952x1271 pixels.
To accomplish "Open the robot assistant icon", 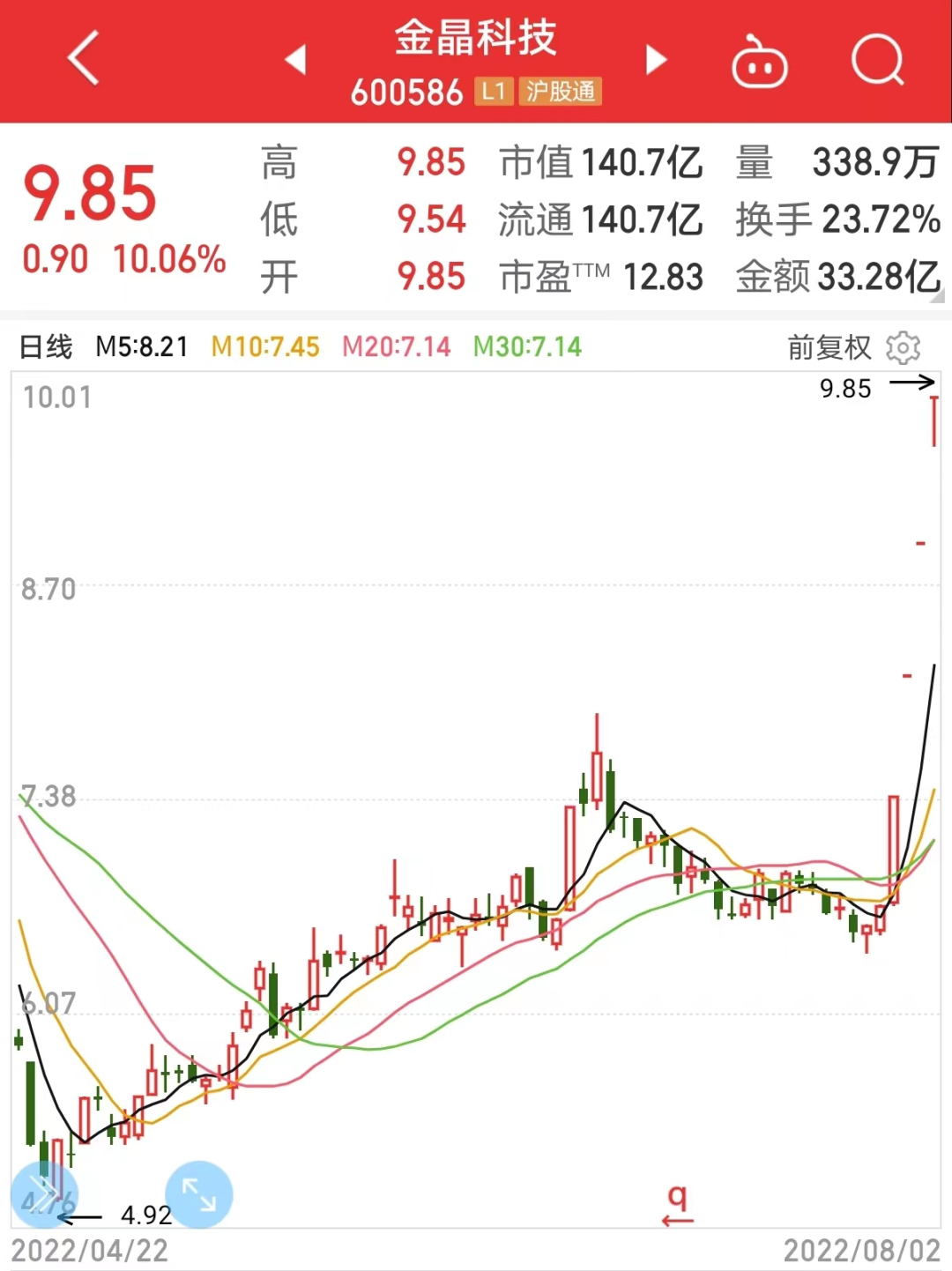I will click(x=760, y=62).
